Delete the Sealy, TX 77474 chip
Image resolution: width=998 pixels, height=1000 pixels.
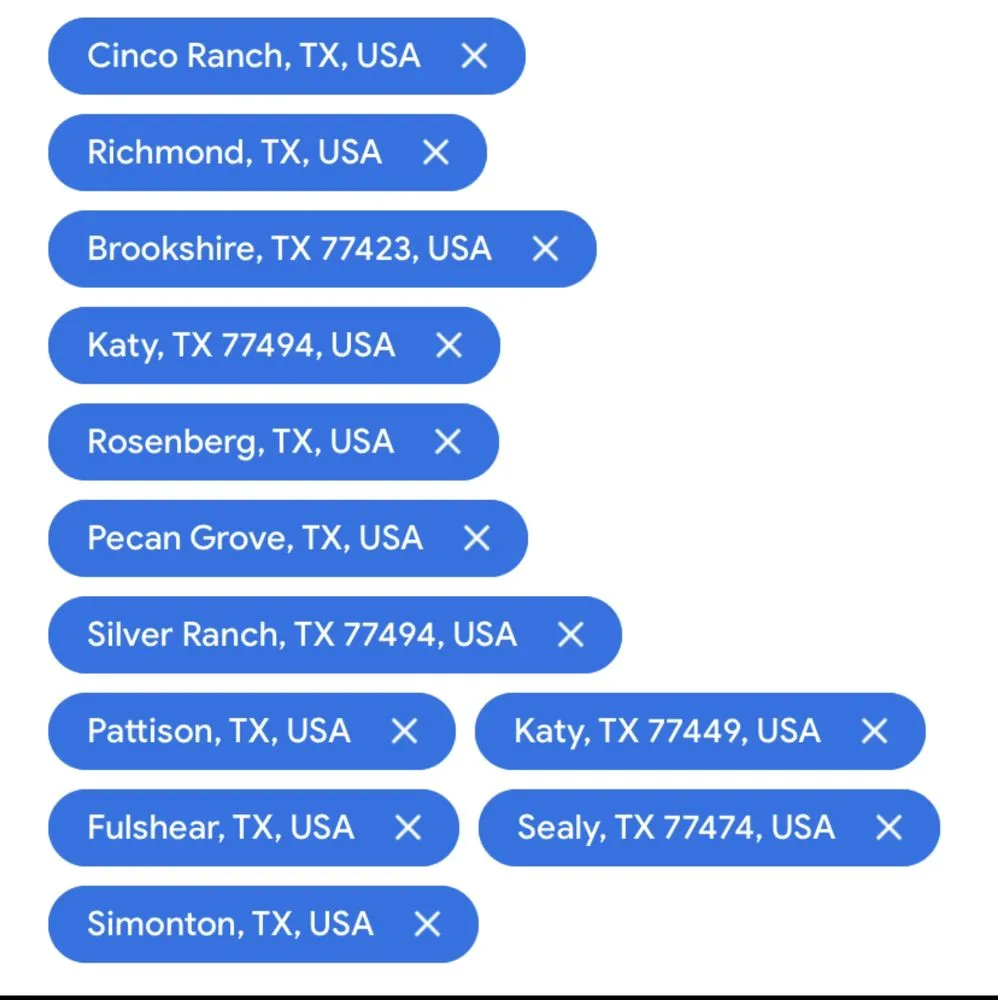[x=888, y=827]
